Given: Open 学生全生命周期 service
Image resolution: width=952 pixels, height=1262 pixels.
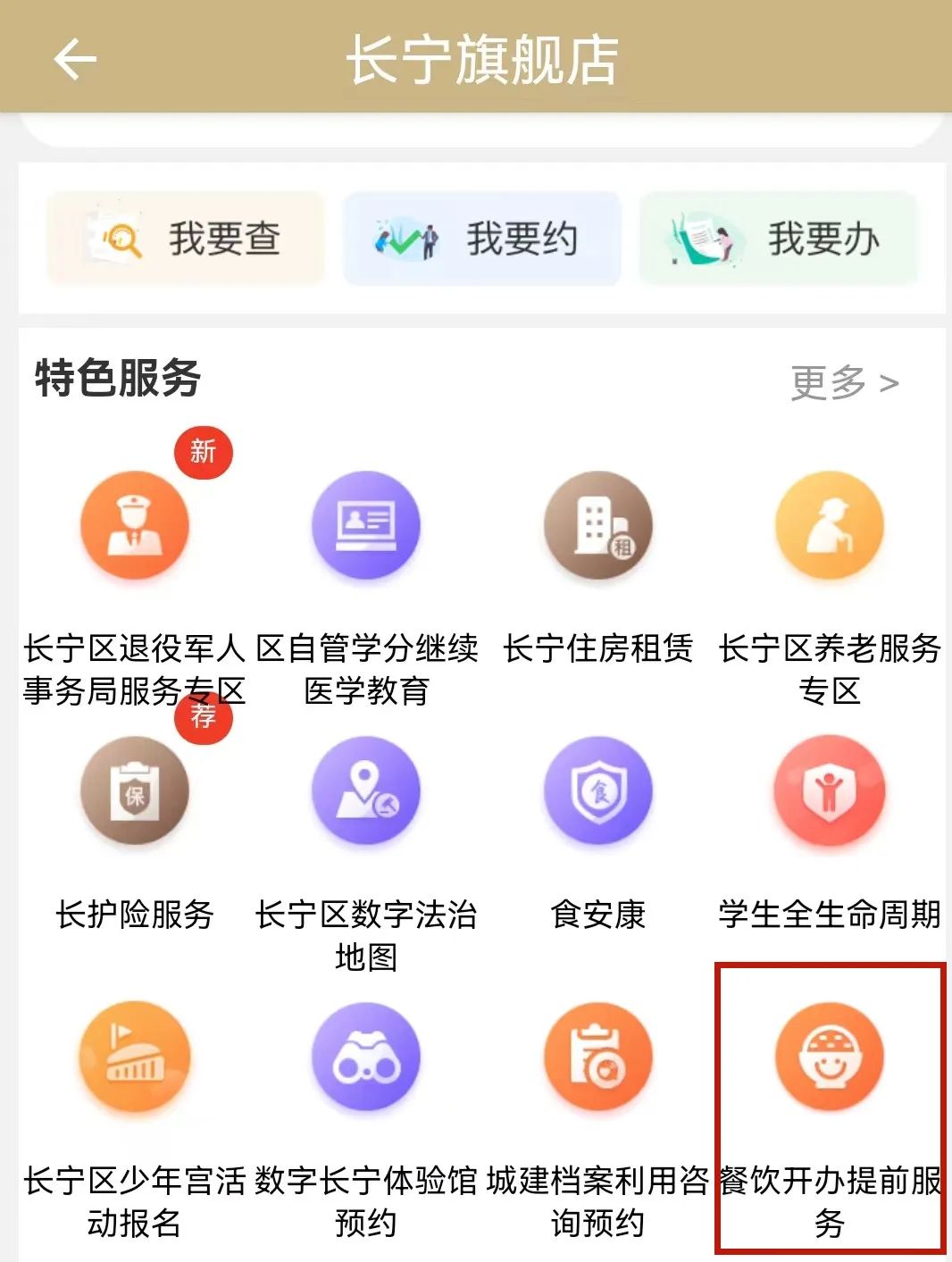Looking at the screenshot, I should [830, 791].
